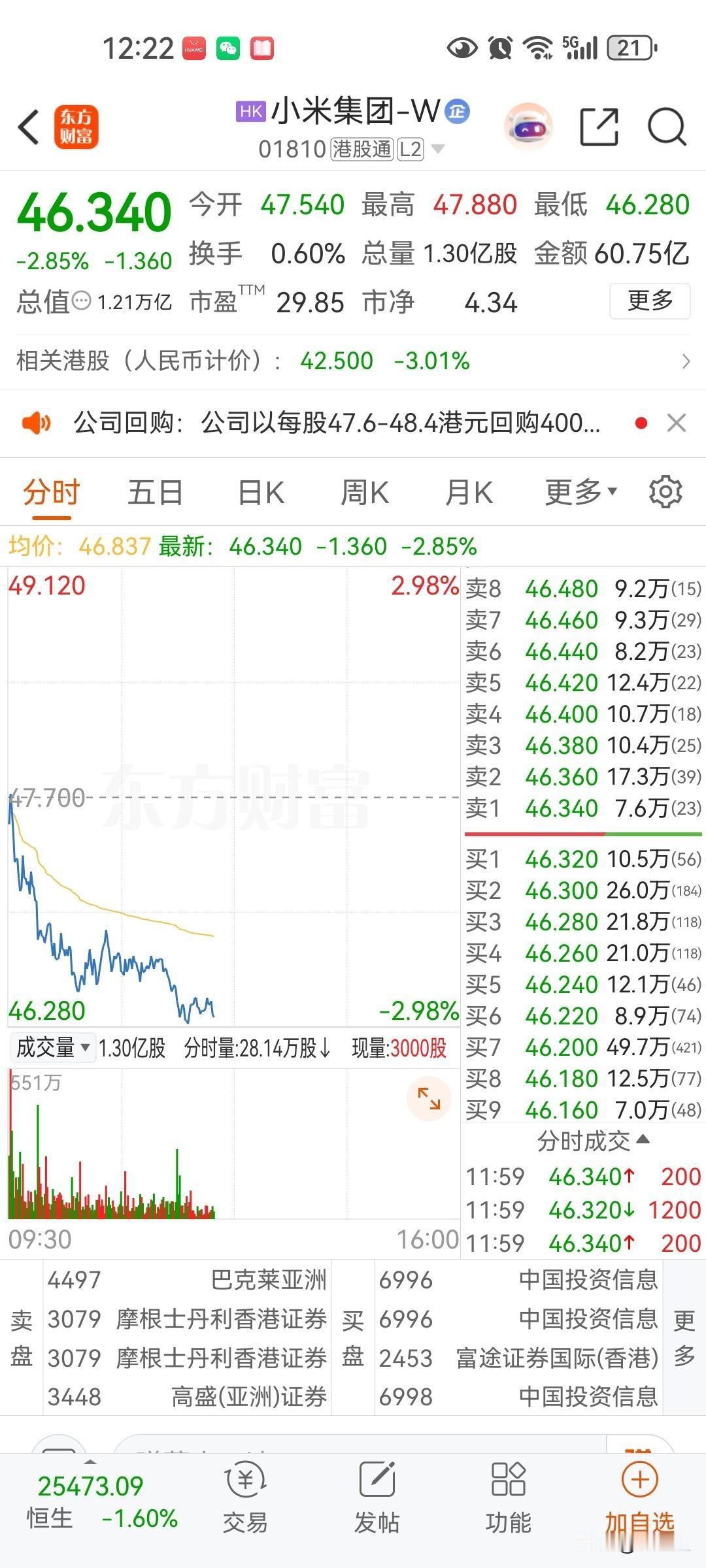Image resolution: width=706 pixels, height=1568 pixels.
Task: Open the 公司回购 announcement
Action: (x=336, y=423)
